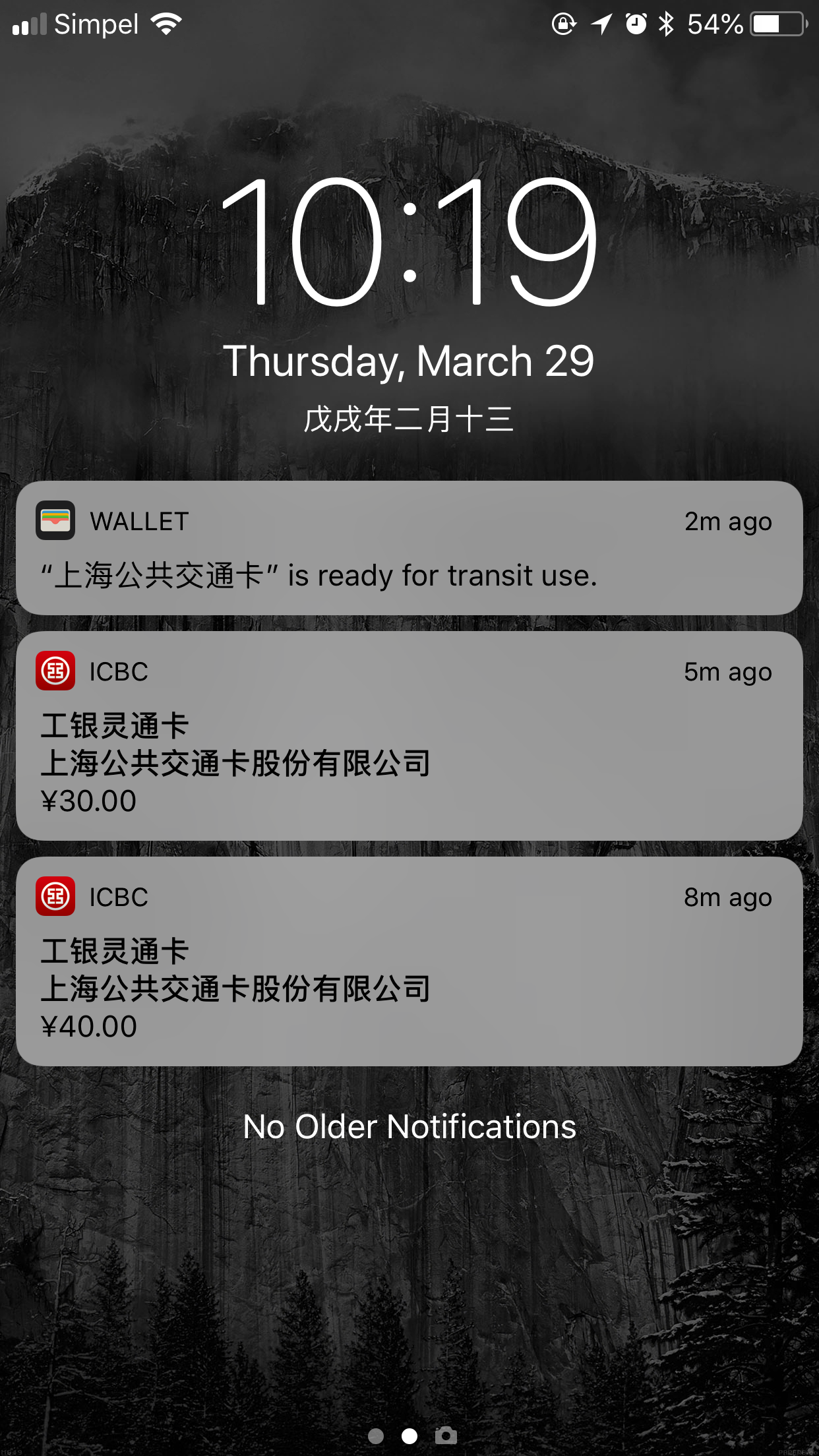Open the ICBC ¥40.00 payment notification
Viewport: 819px width, 1456px height.
tap(409, 961)
